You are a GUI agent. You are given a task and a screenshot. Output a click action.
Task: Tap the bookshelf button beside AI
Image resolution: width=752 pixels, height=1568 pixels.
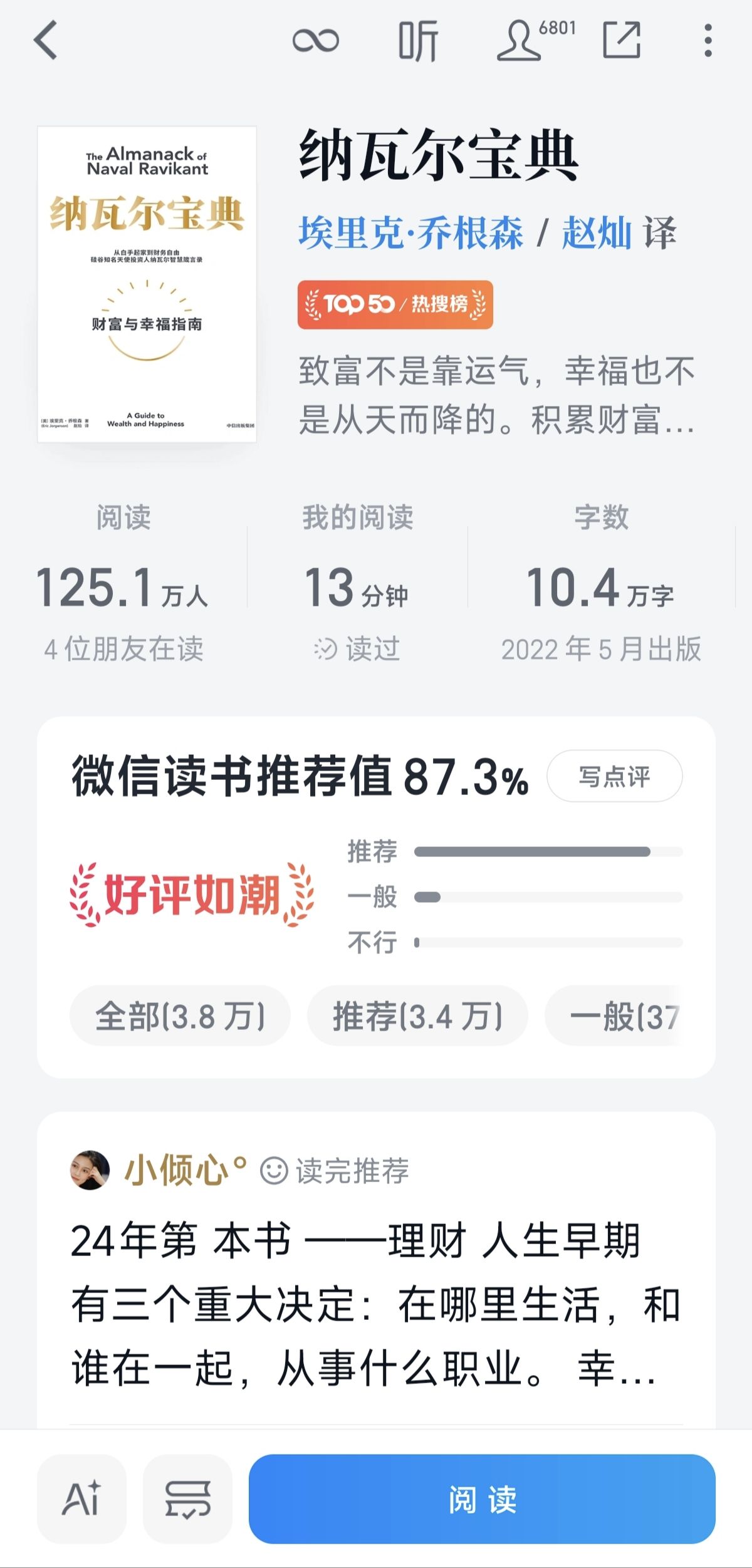187,1499
